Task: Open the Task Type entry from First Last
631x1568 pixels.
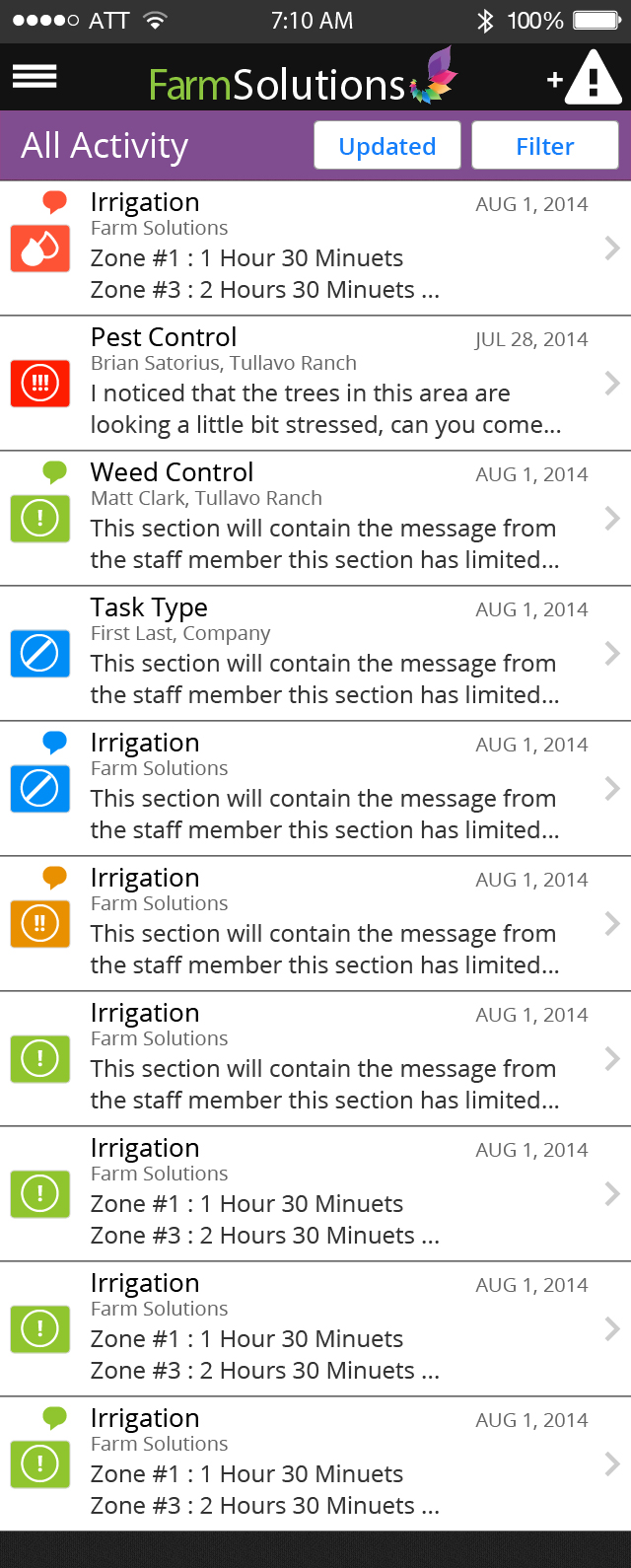Action: point(315,653)
